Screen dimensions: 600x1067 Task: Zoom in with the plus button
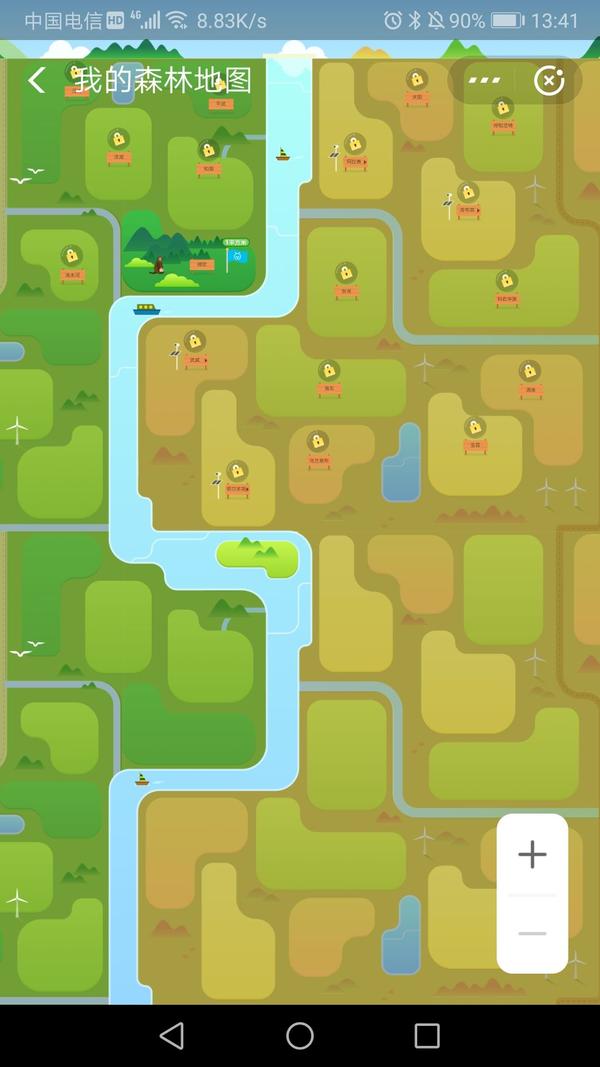[532, 854]
